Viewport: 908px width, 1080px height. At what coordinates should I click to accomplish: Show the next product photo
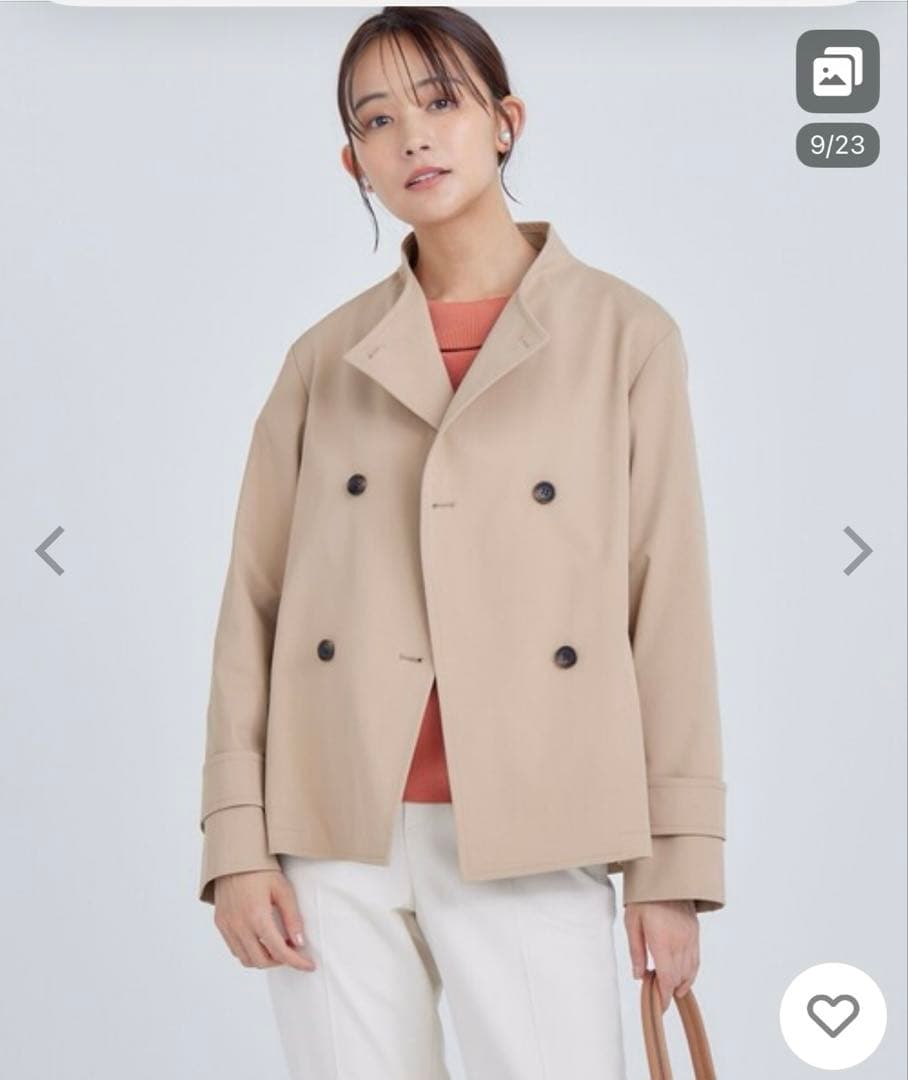[857, 551]
